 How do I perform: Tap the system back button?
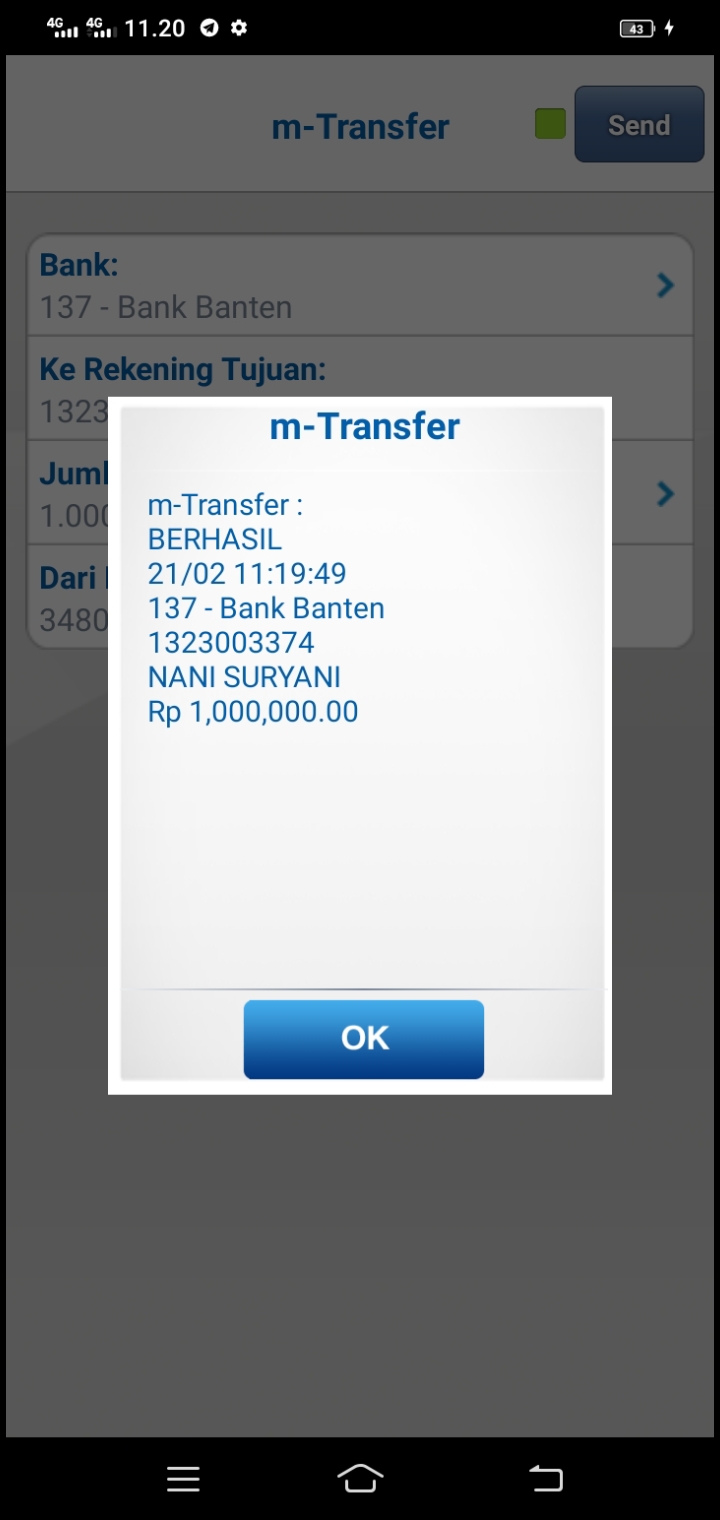point(545,1478)
